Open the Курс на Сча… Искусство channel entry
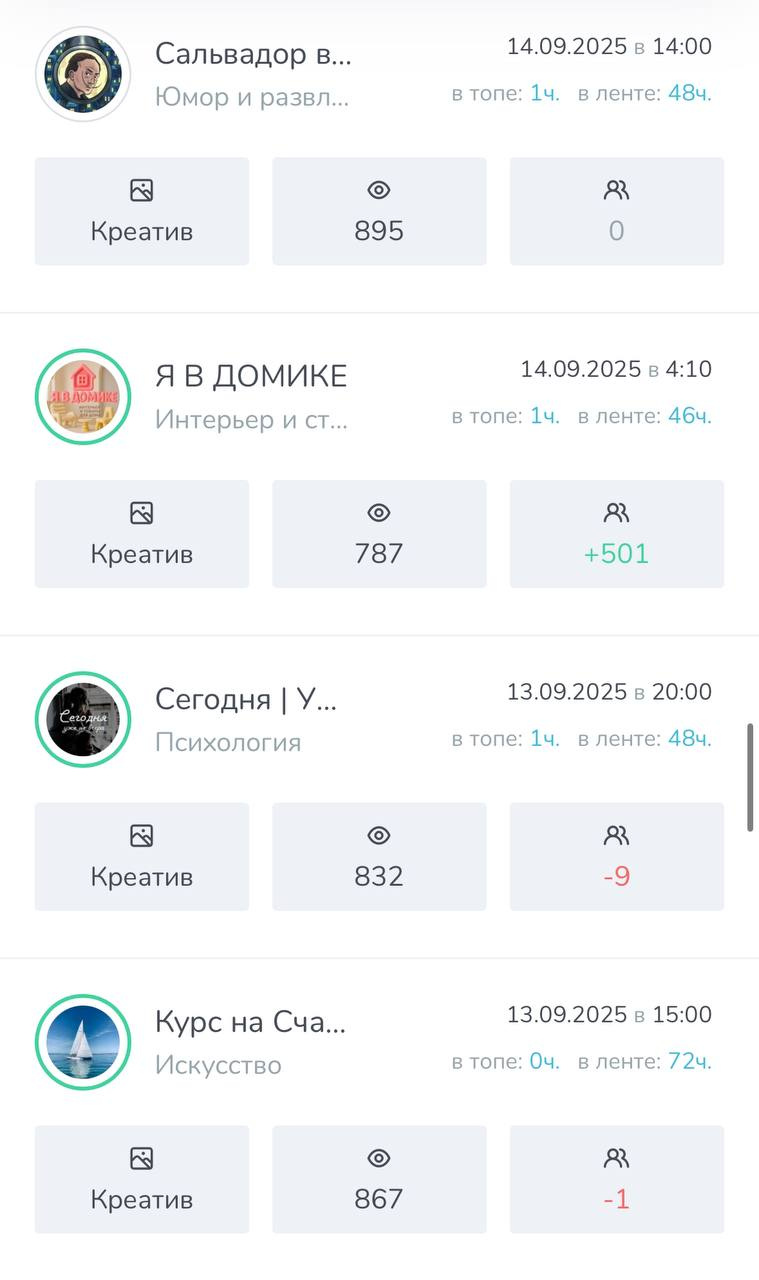 (250, 1023)
